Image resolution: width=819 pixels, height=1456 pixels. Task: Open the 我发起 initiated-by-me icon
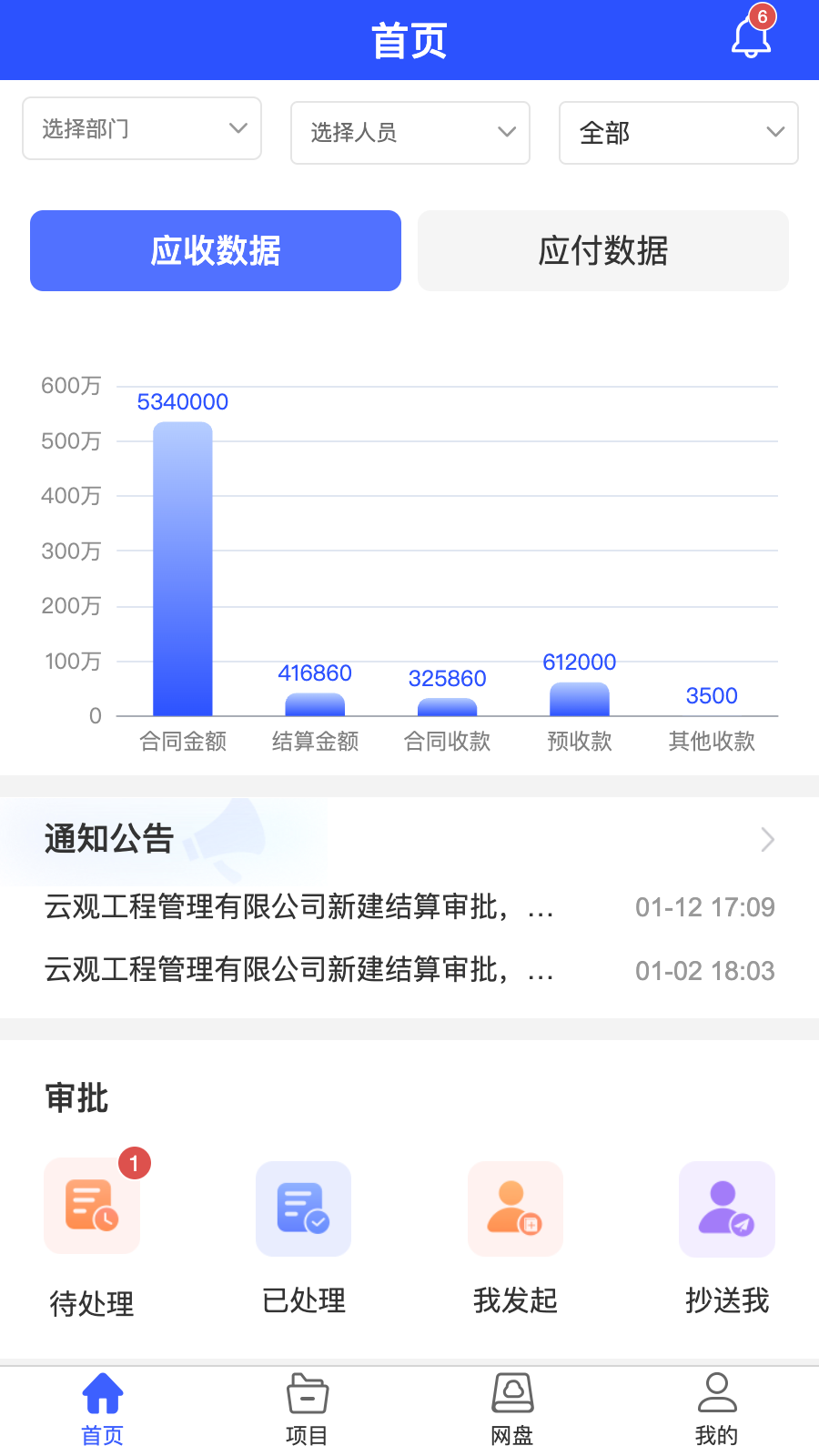coord(515,1208)
